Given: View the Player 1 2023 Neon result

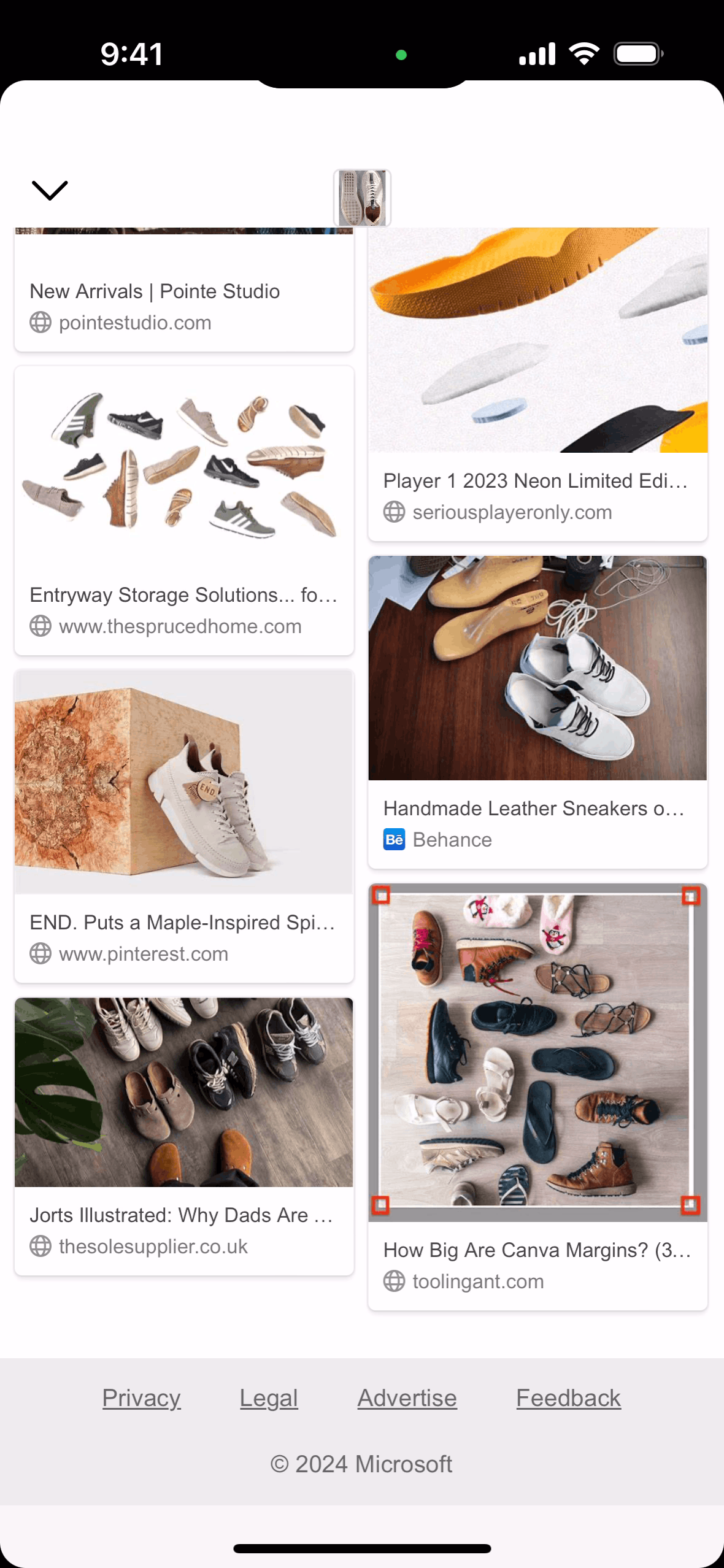Looking at the screenshot, I should pos(537,385).
